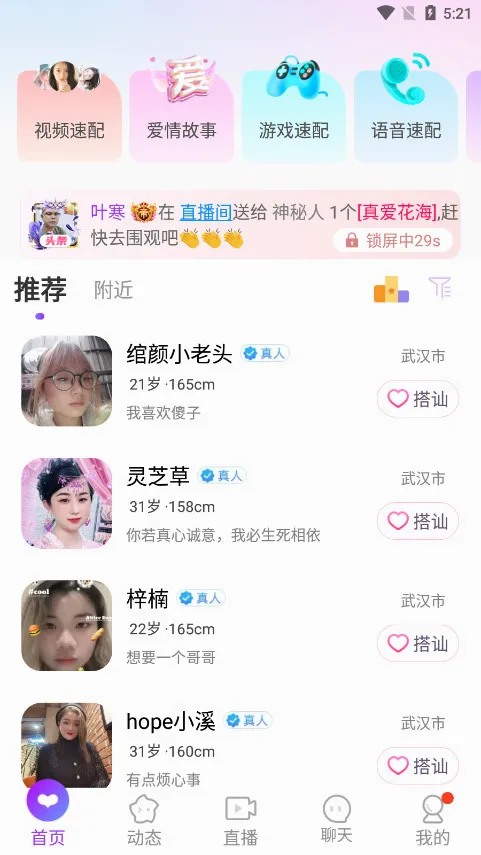View 灵芝草's profile photo
Screen dimensions: 481x855
[67, 503]
